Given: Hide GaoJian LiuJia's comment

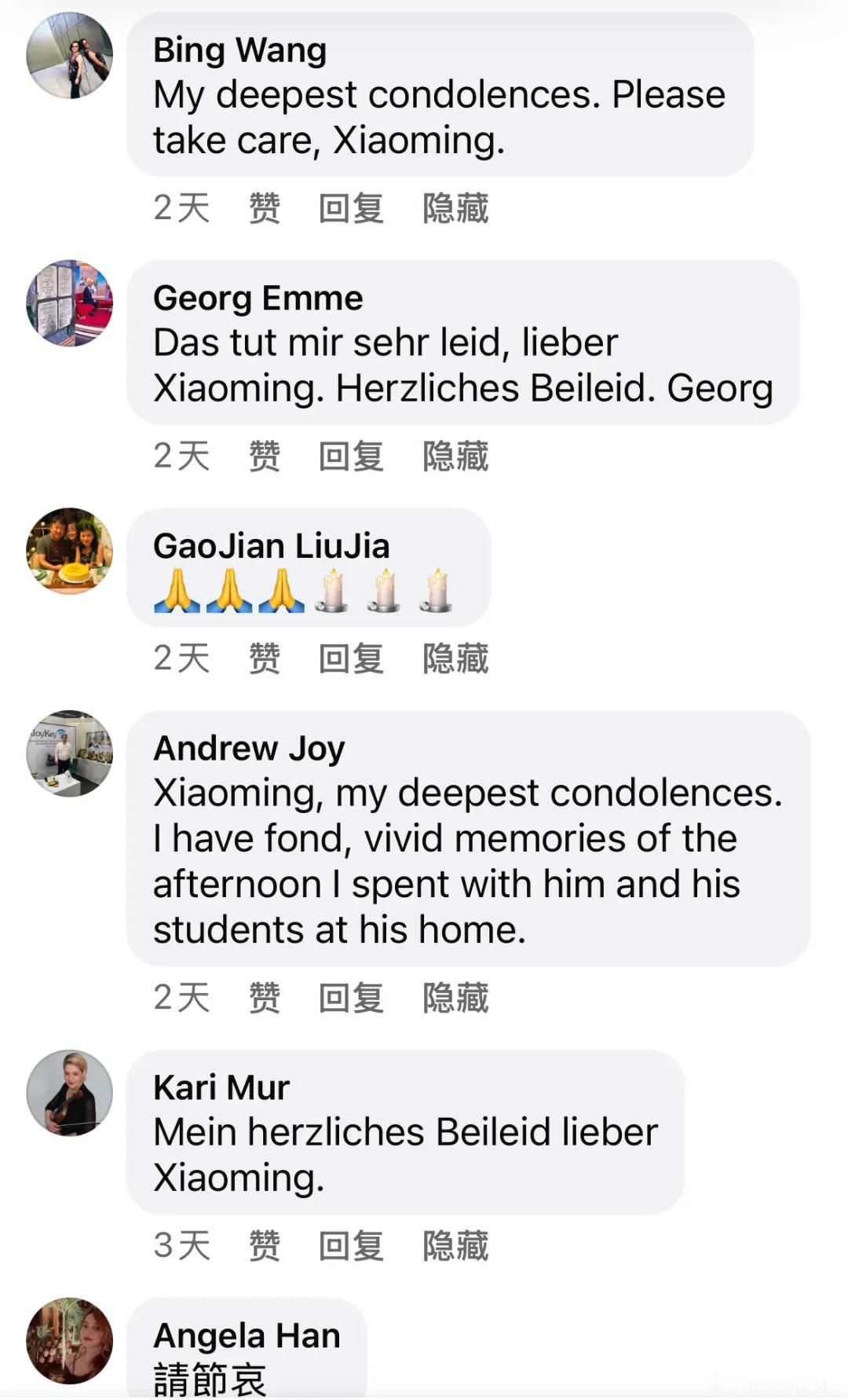Looking at the screenshot, I should [455, 658].
